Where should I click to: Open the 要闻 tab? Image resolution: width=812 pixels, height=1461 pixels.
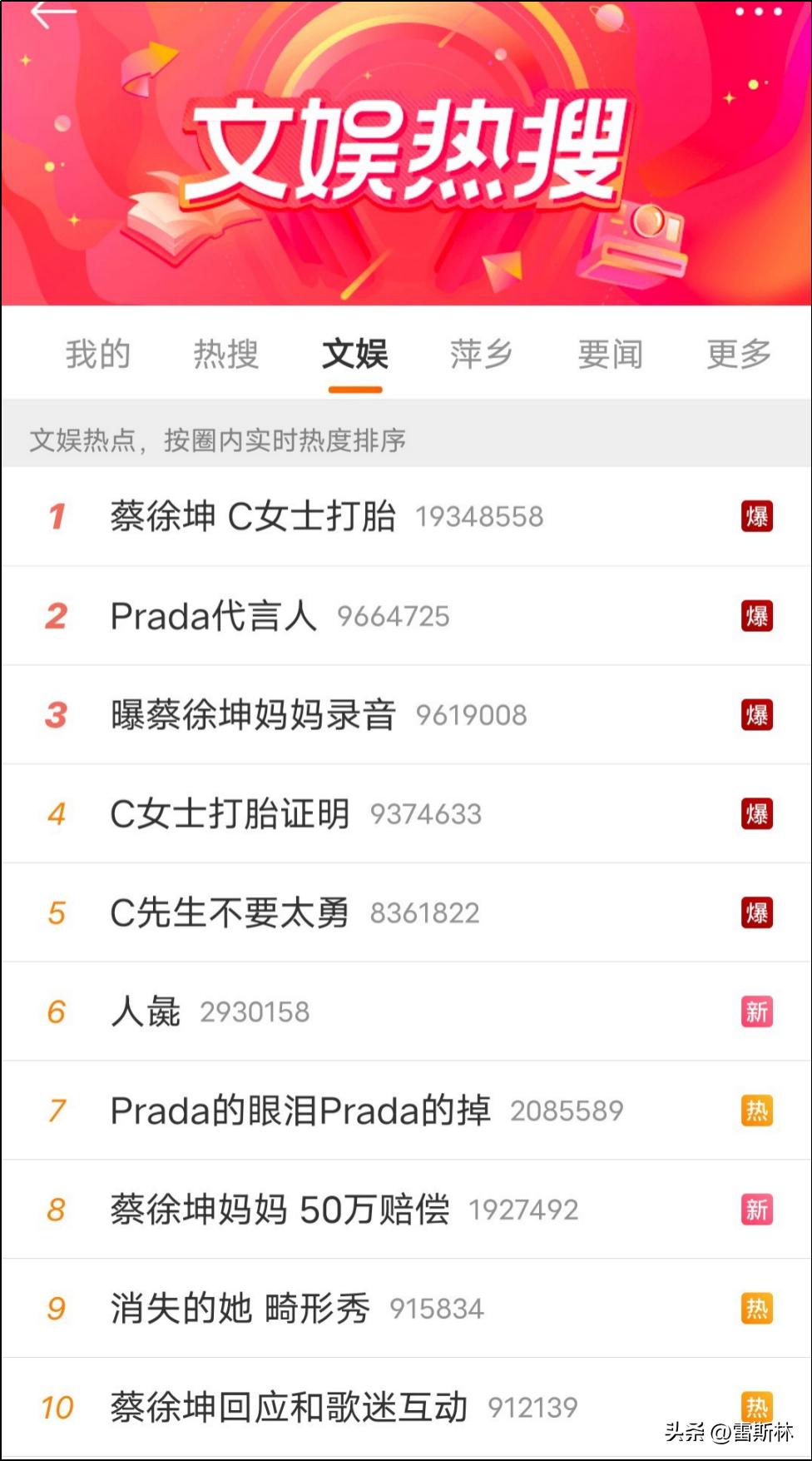pos(610,354)
